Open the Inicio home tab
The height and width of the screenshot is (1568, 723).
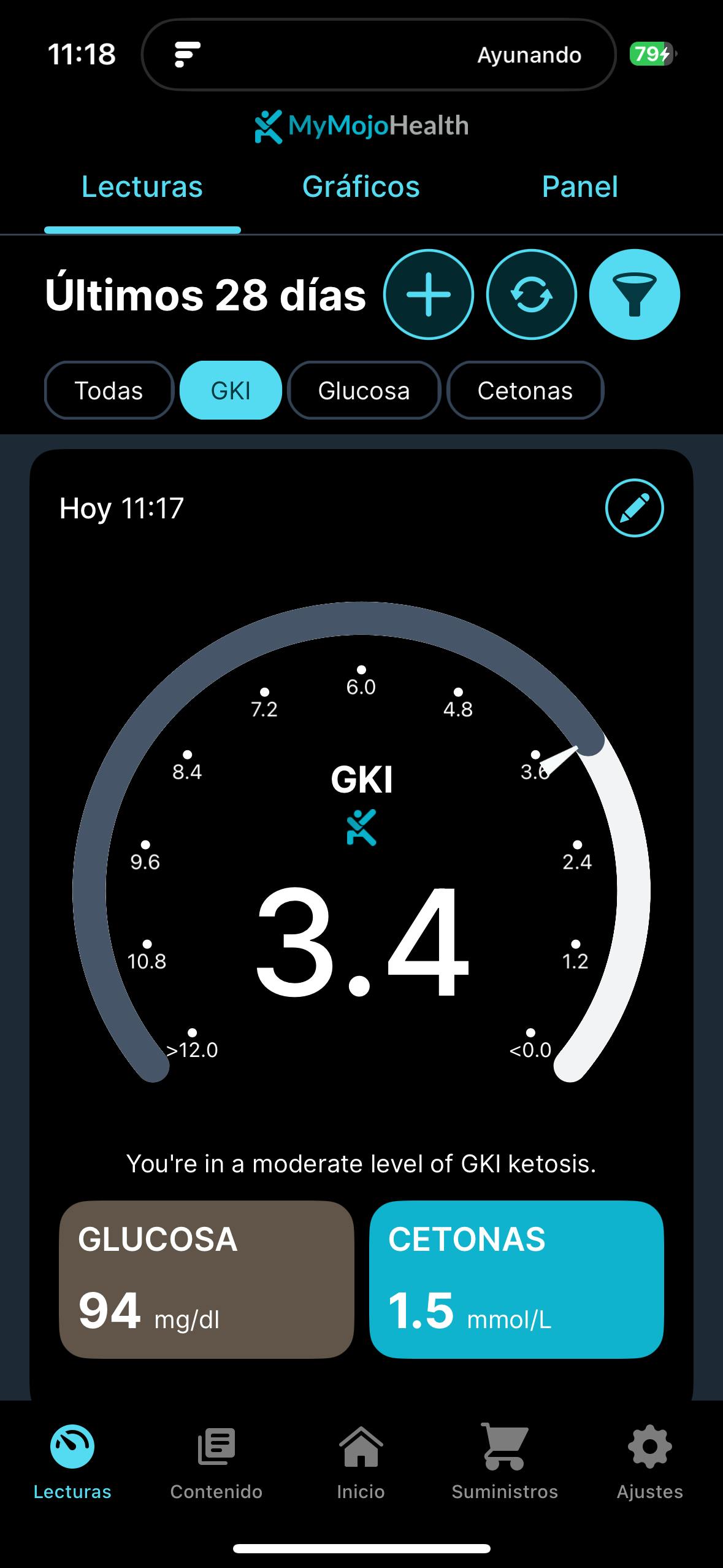[361, 1462]
